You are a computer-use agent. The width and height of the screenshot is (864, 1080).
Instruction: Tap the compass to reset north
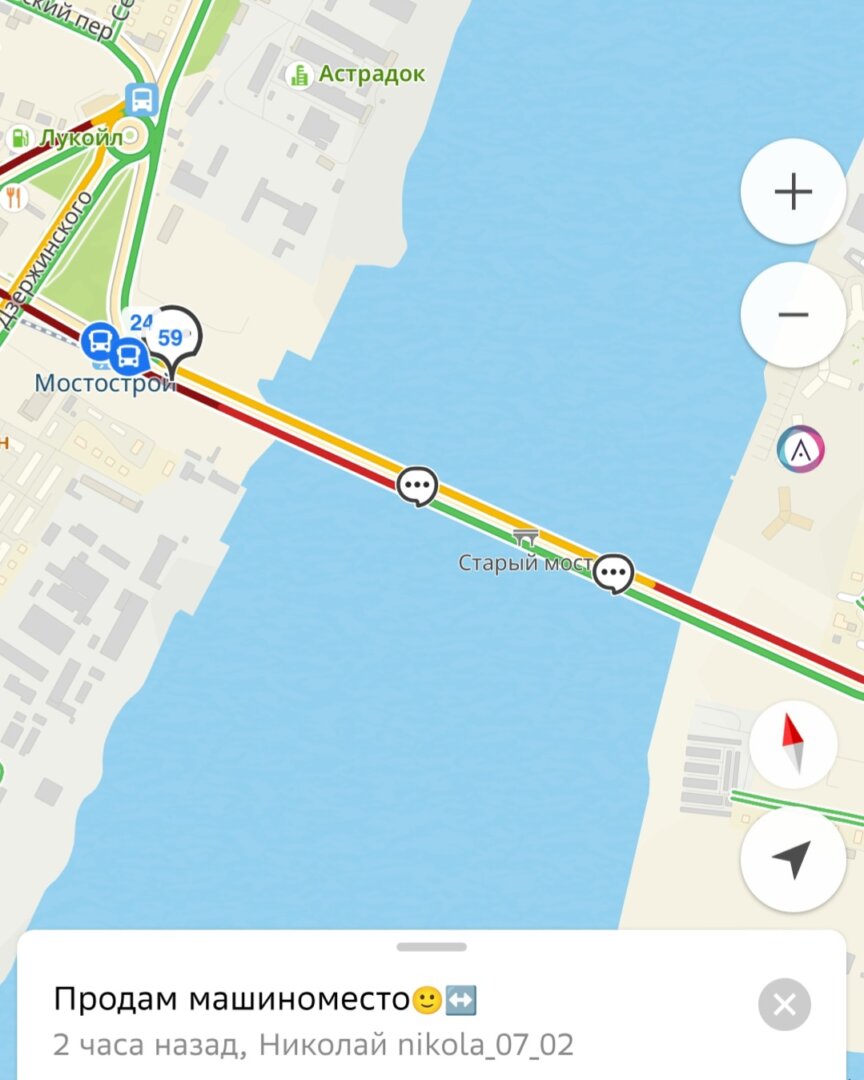pyautogui.click(x=793, y=746)
